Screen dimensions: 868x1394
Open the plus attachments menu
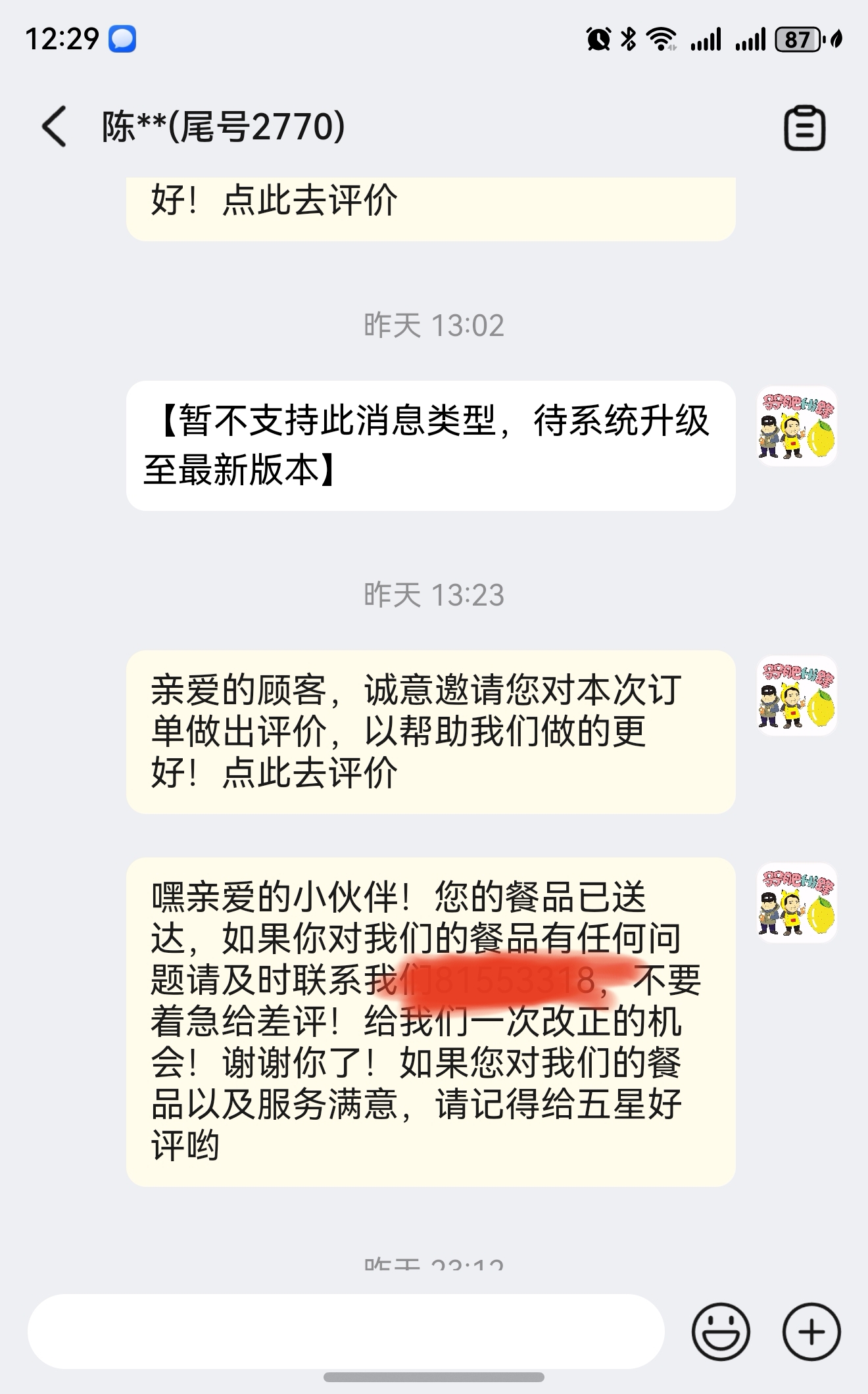(811, 1332)
